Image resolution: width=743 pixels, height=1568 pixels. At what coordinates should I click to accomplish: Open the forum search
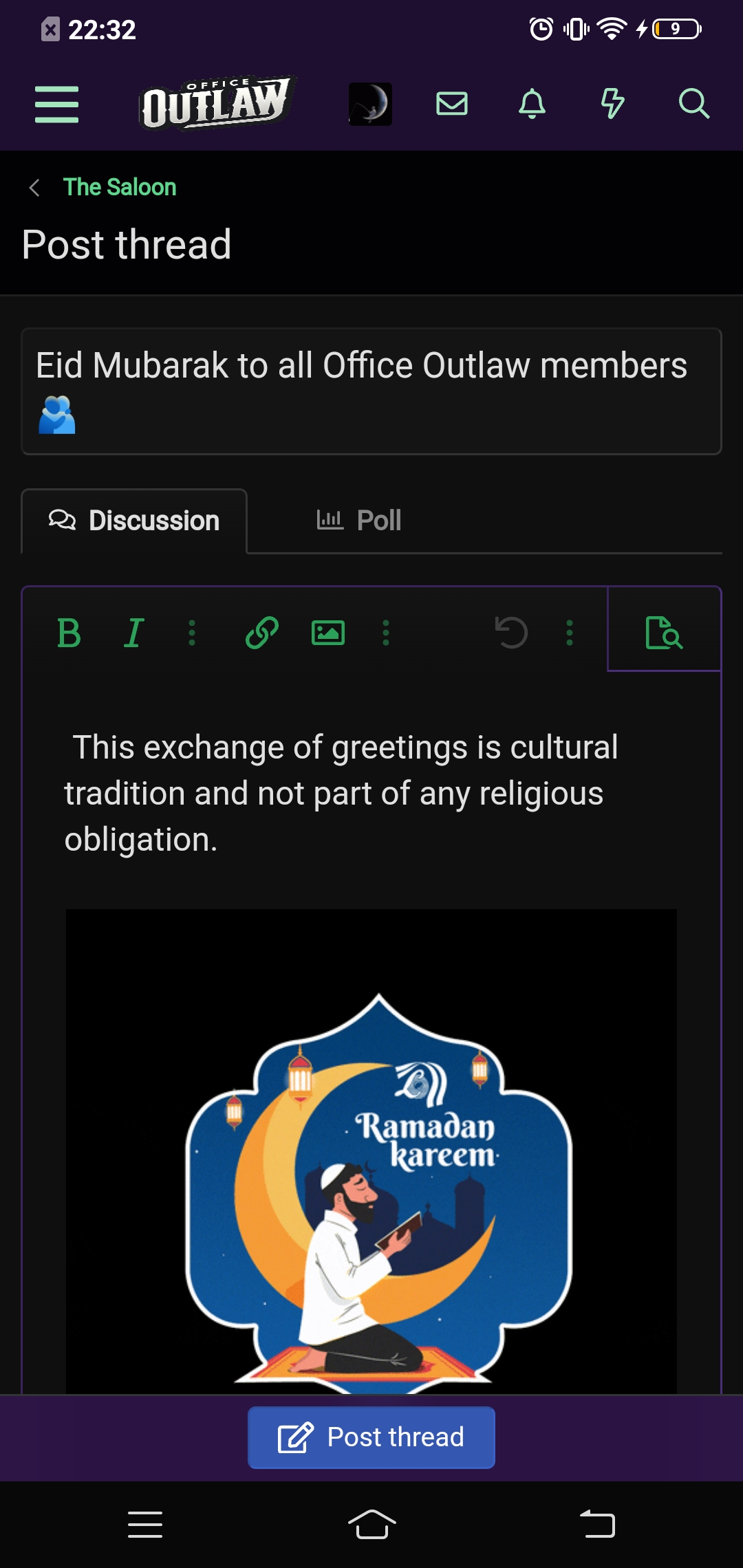[x=693, y=105]
